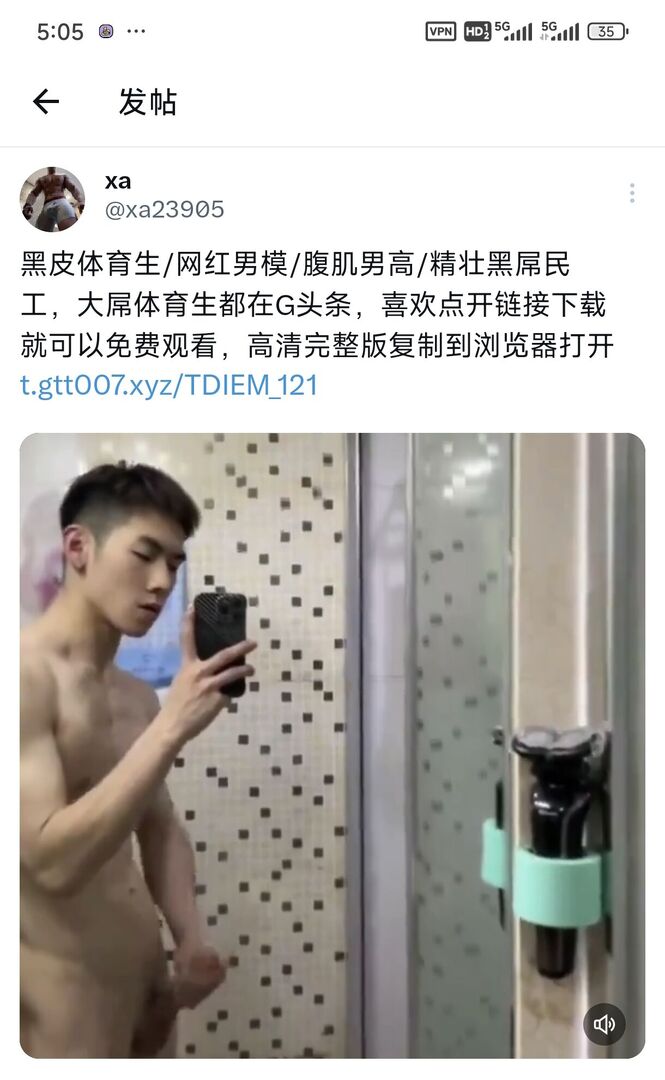Open the xa profile avatar
The image size is (665, 1080).
click(52, 199)
